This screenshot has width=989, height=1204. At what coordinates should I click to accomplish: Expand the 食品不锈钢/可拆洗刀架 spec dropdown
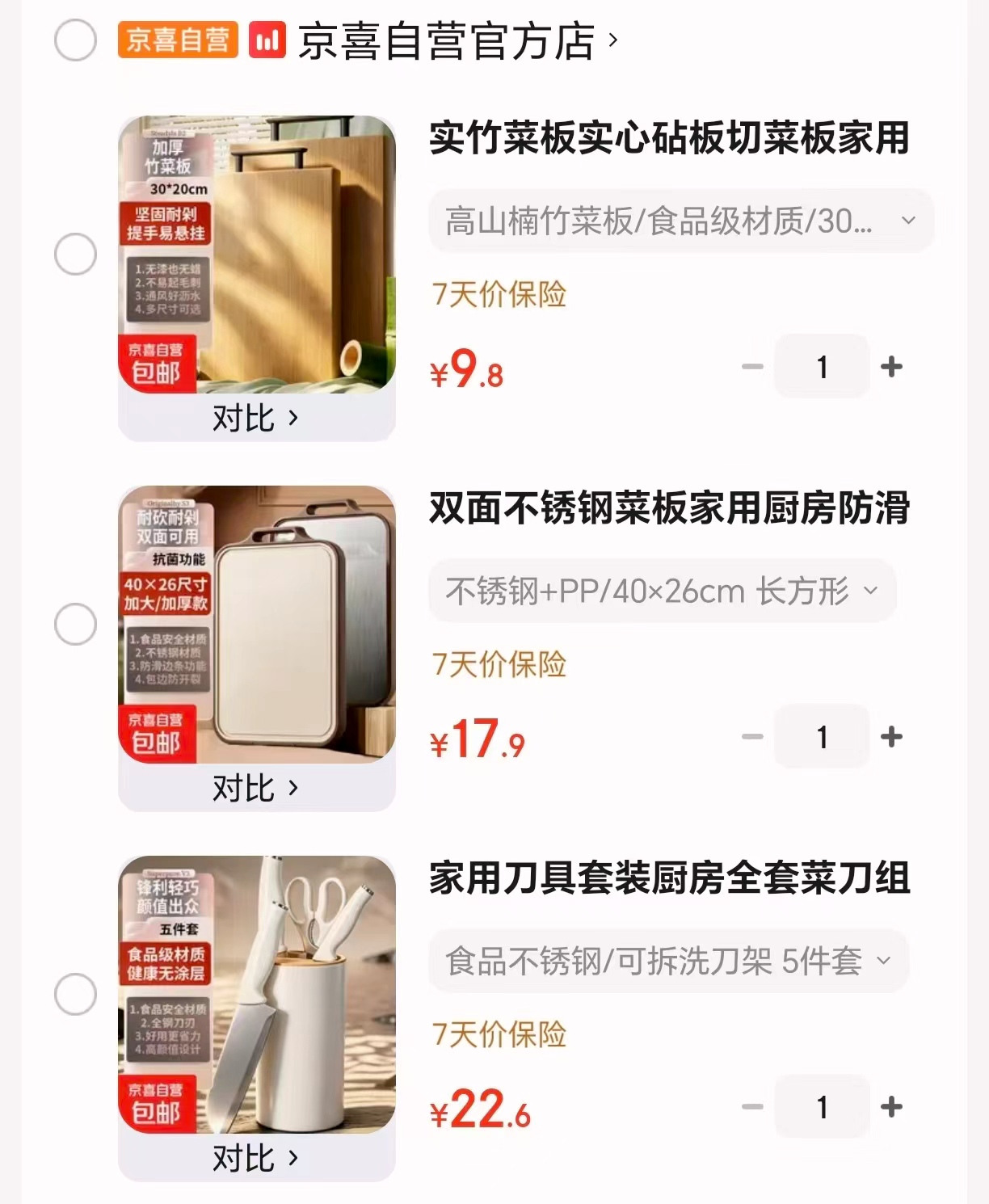coord(669,961)
